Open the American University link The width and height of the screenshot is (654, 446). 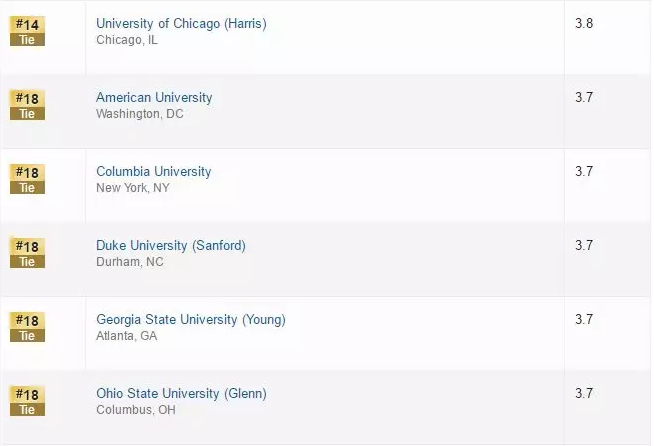click(154, 97)
